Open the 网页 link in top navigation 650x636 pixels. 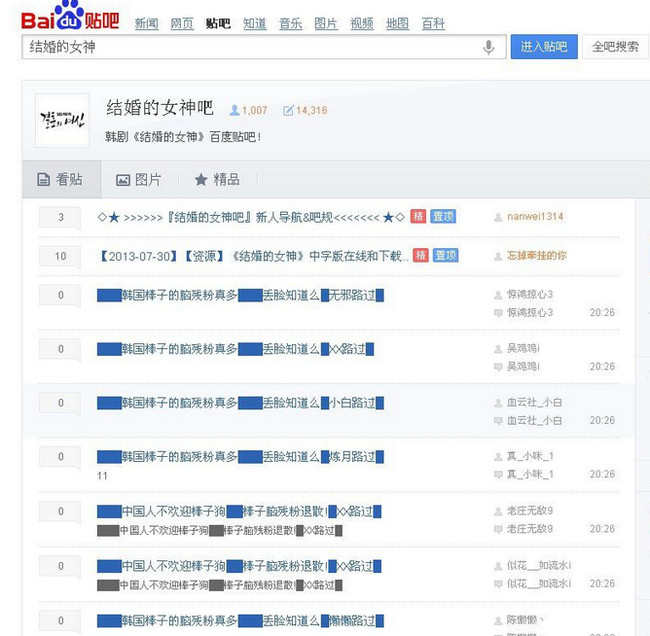[x=182, y=24]
